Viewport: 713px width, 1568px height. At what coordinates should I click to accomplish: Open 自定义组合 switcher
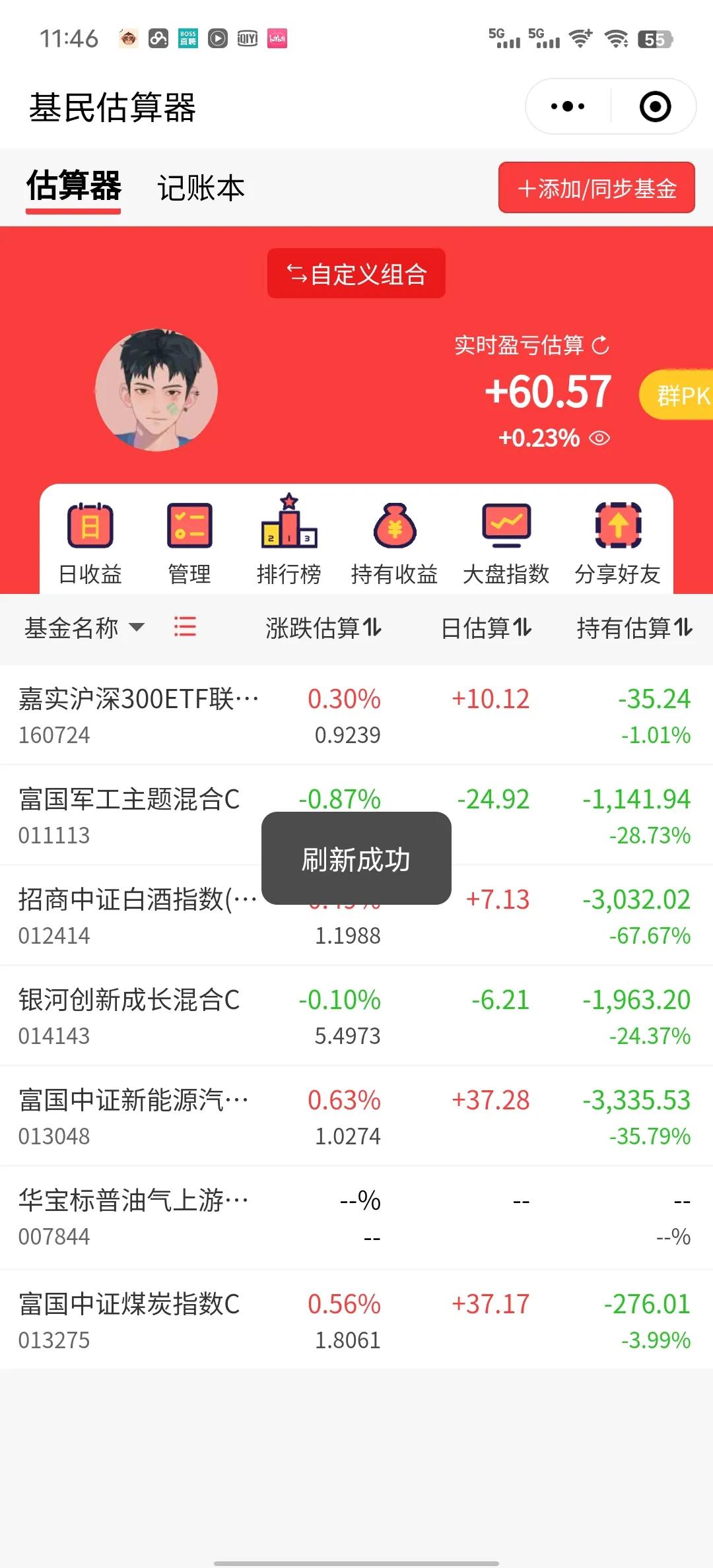[356, 273]
